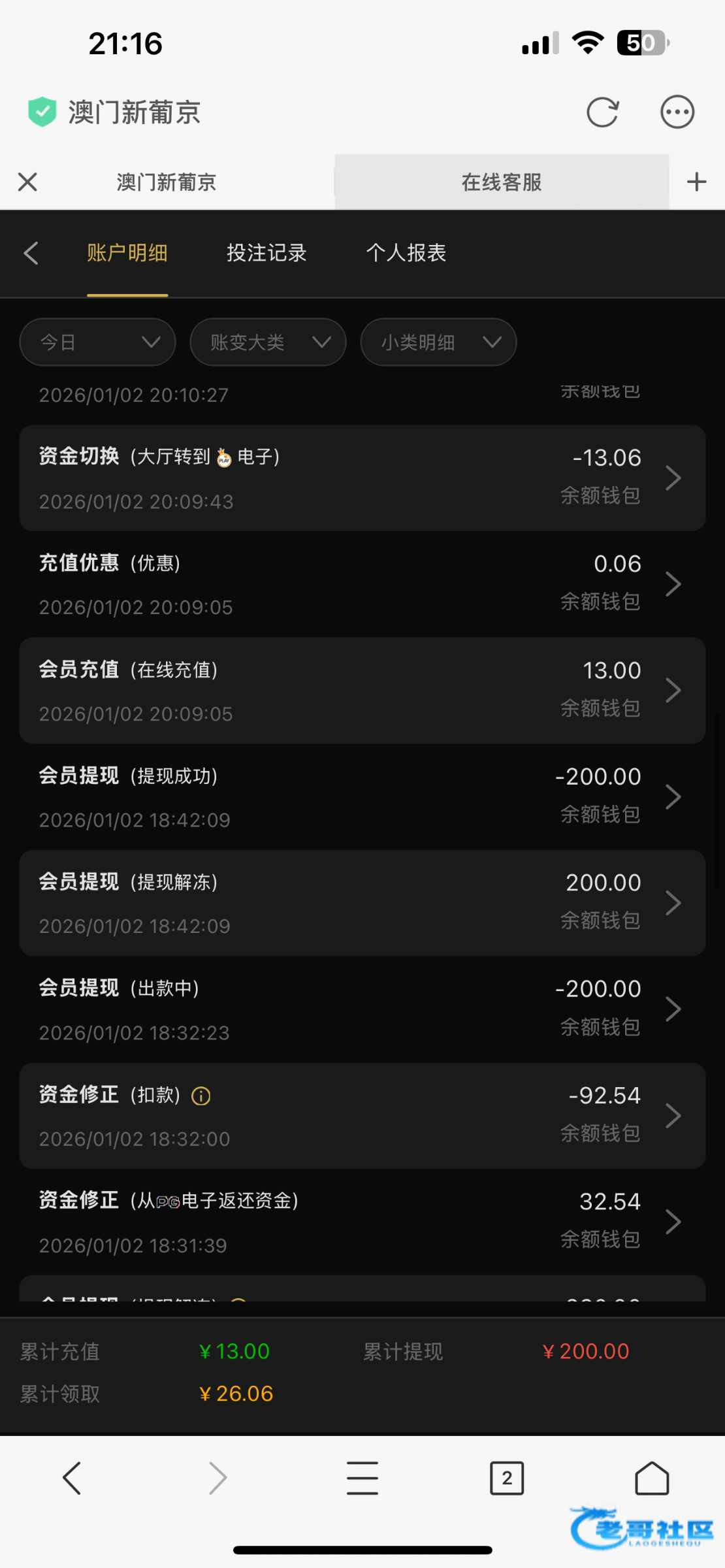Expand the 小类明细 filter dropdown
The image size is (725, 1568).
438,342
